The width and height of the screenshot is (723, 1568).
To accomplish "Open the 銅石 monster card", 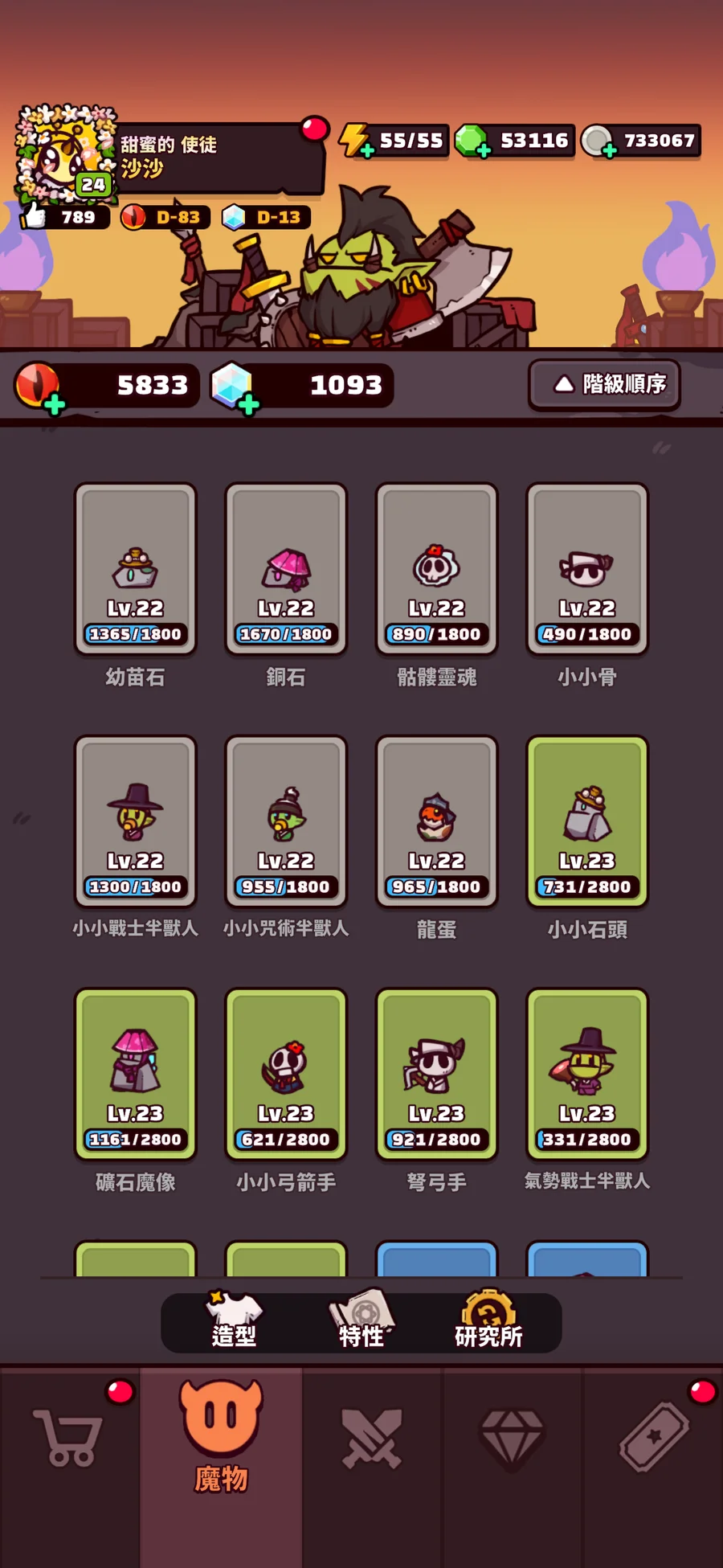I will [286, 569].
